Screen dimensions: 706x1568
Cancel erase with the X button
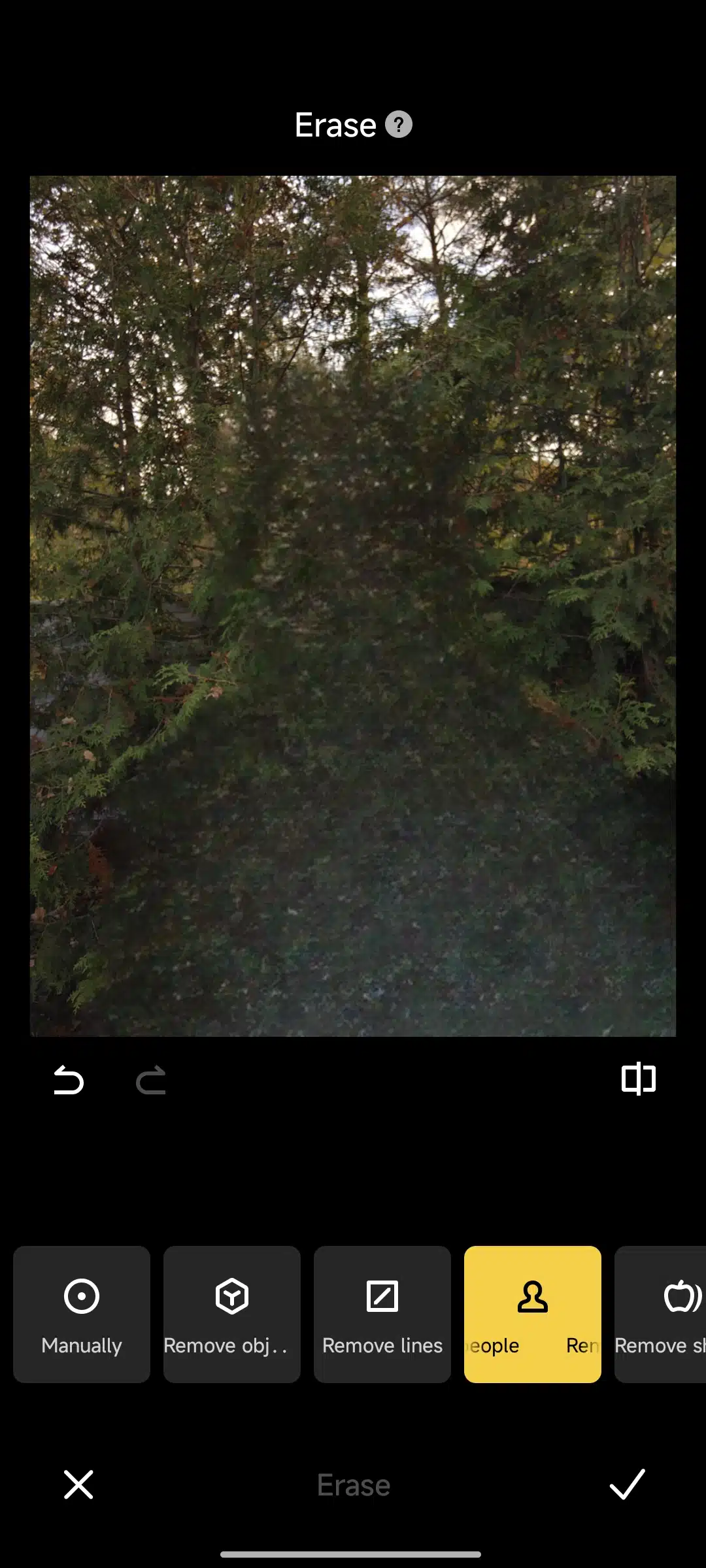coord(78,1484)
